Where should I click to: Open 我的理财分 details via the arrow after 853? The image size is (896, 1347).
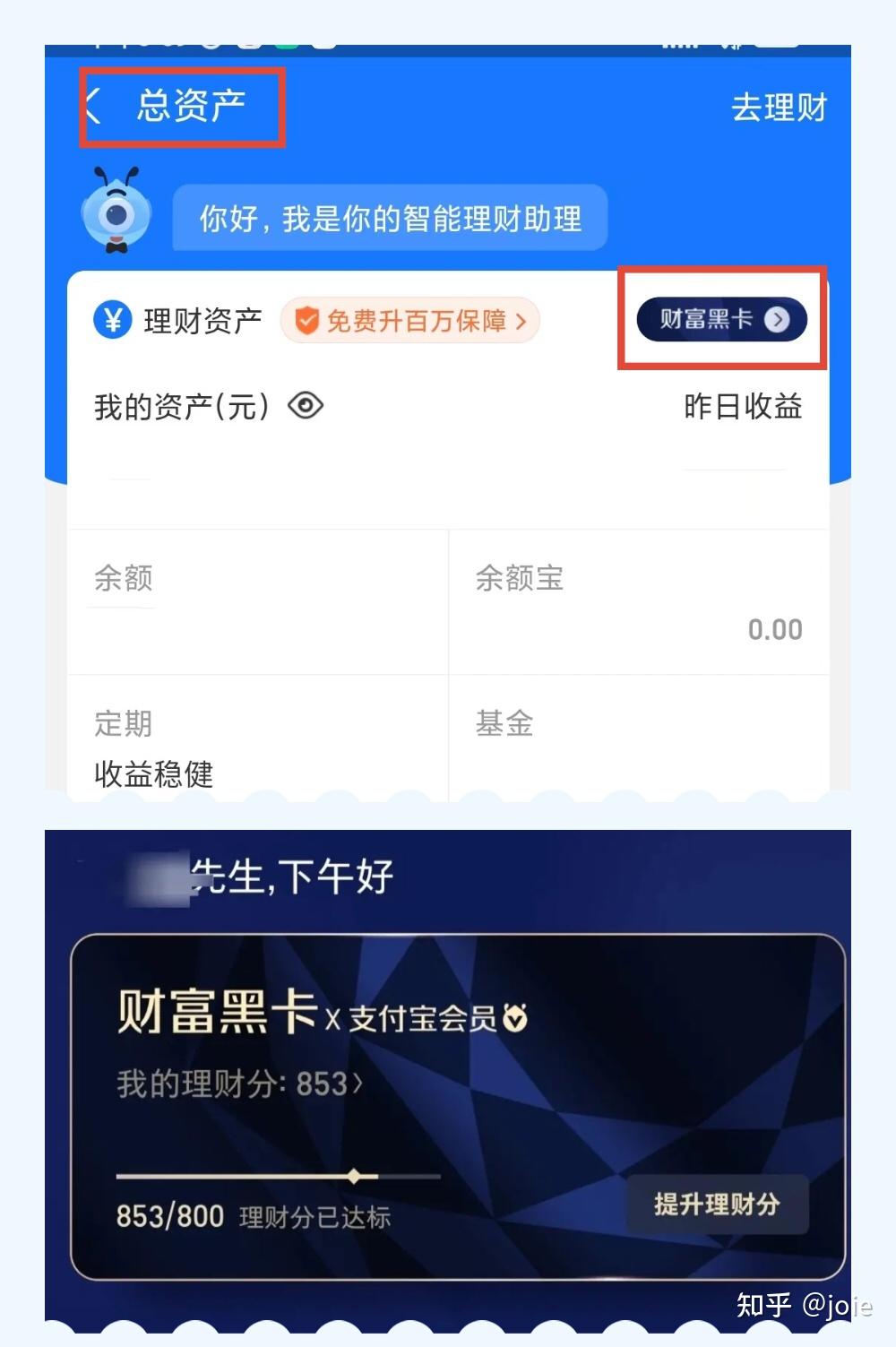pyautogui.click(x=355, y=1084)
